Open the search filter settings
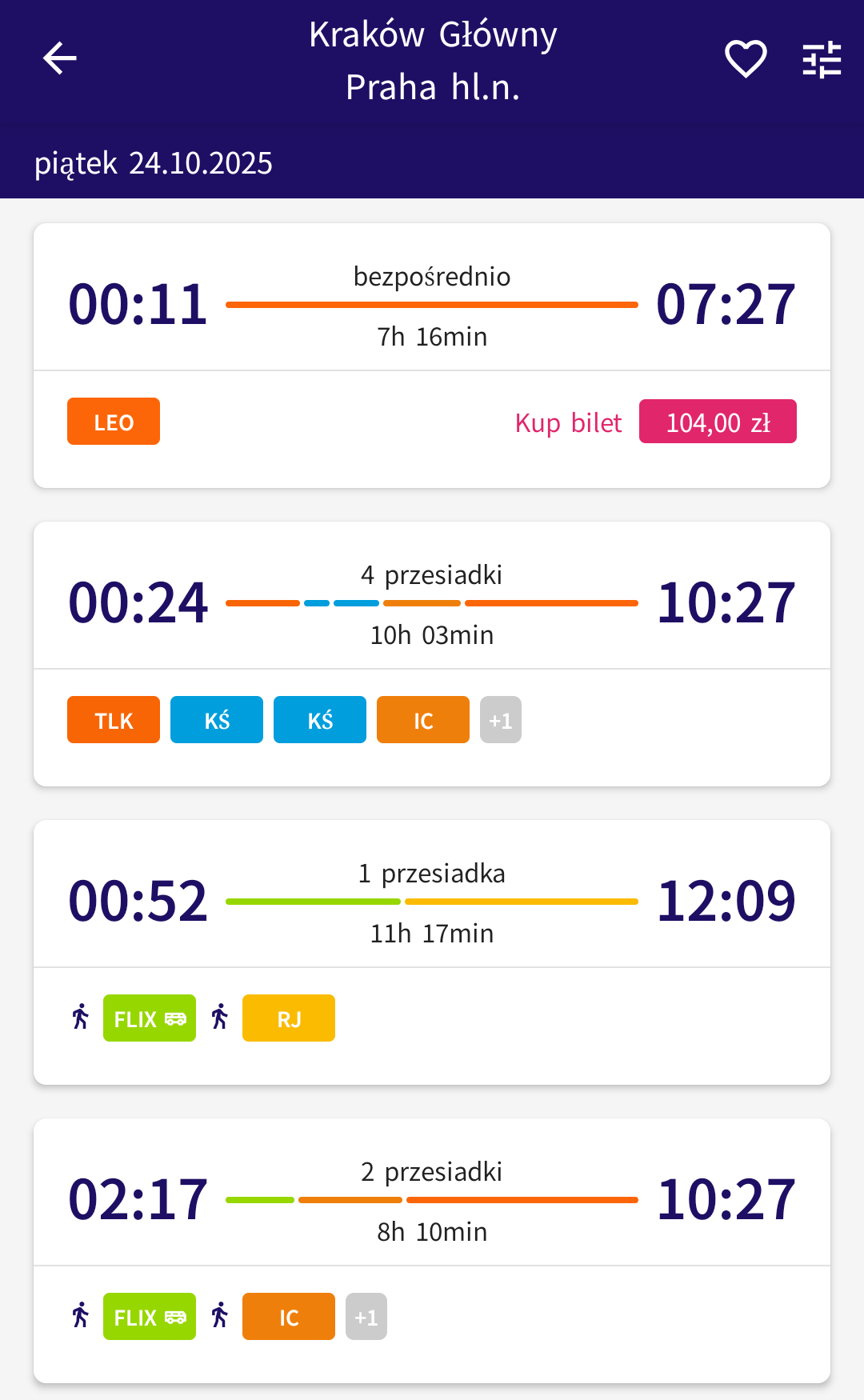Screen dimensions: 864x1400 (x=822, y=59)
